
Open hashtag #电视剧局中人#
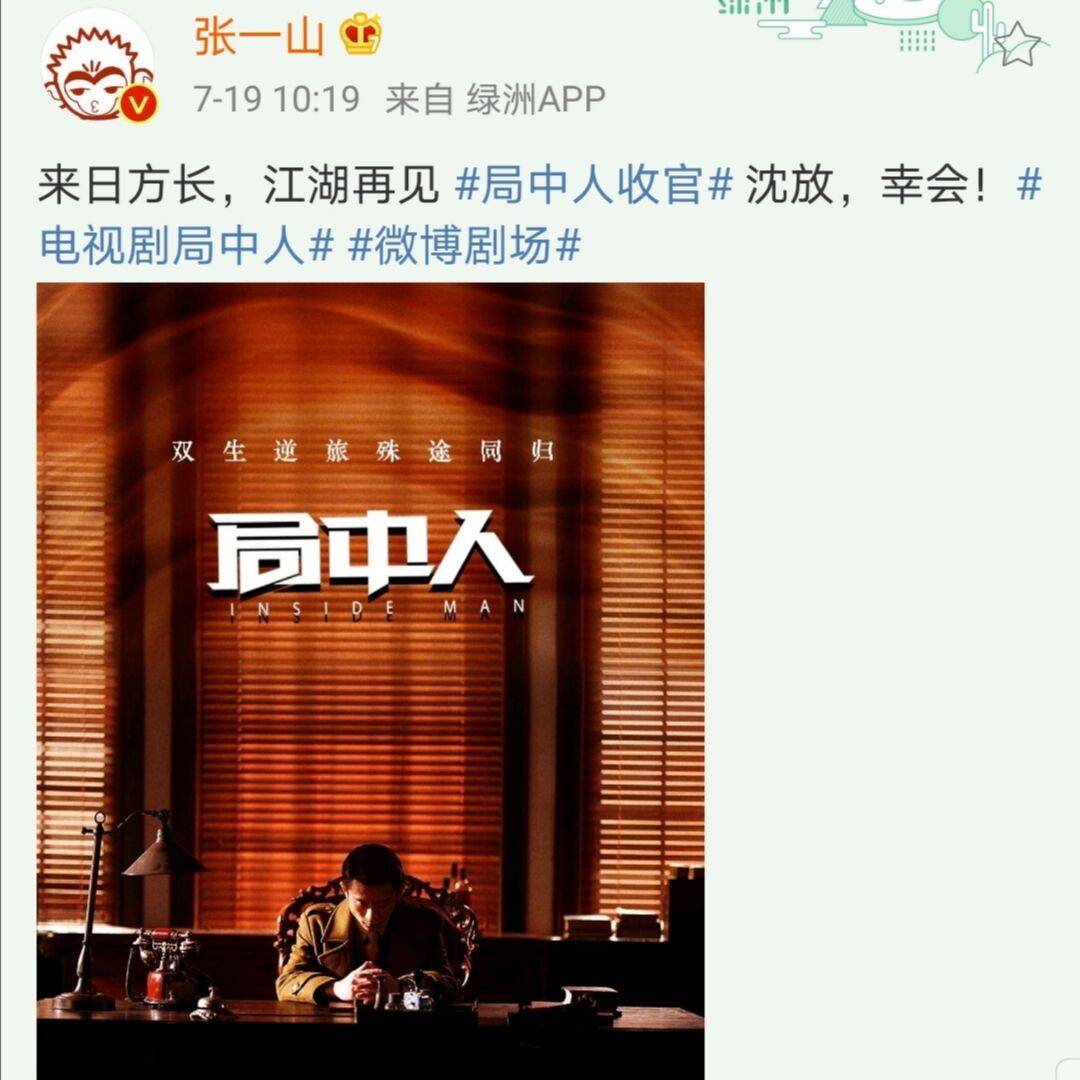186,246
